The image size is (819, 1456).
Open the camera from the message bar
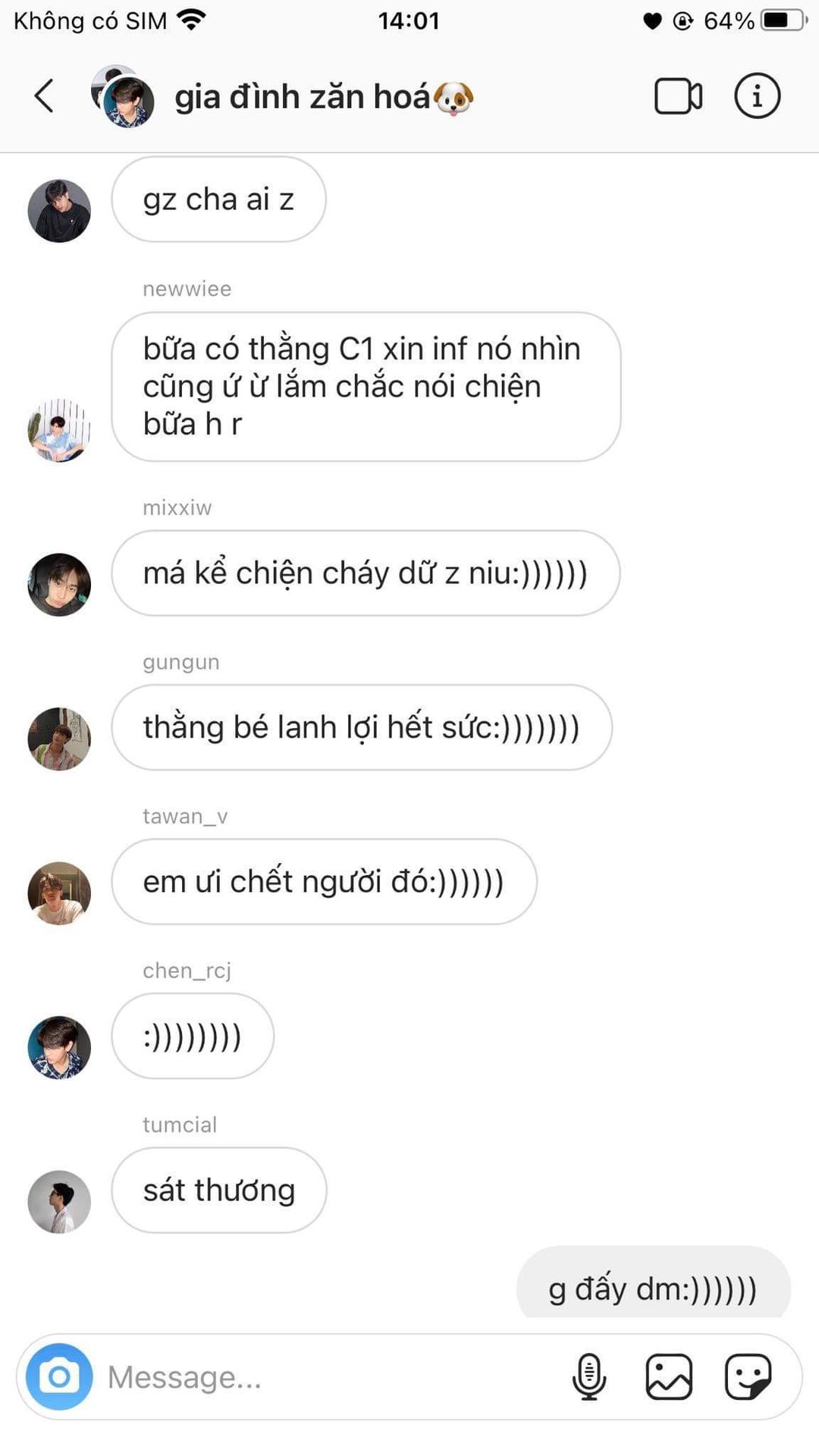click(x=59, y=1376)
